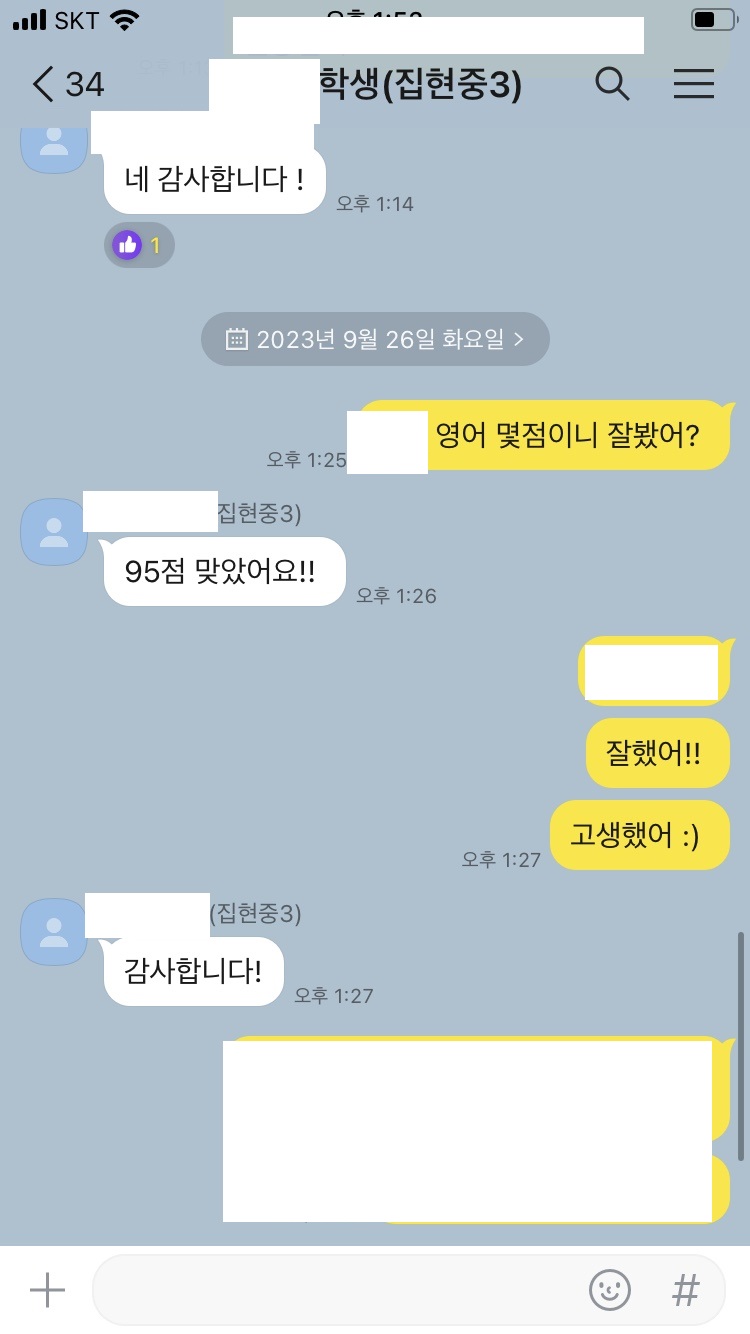Tap the thumbs-up reaction under 네 감사합니다
Screen dimensions: 750x1334
[139, 244]
